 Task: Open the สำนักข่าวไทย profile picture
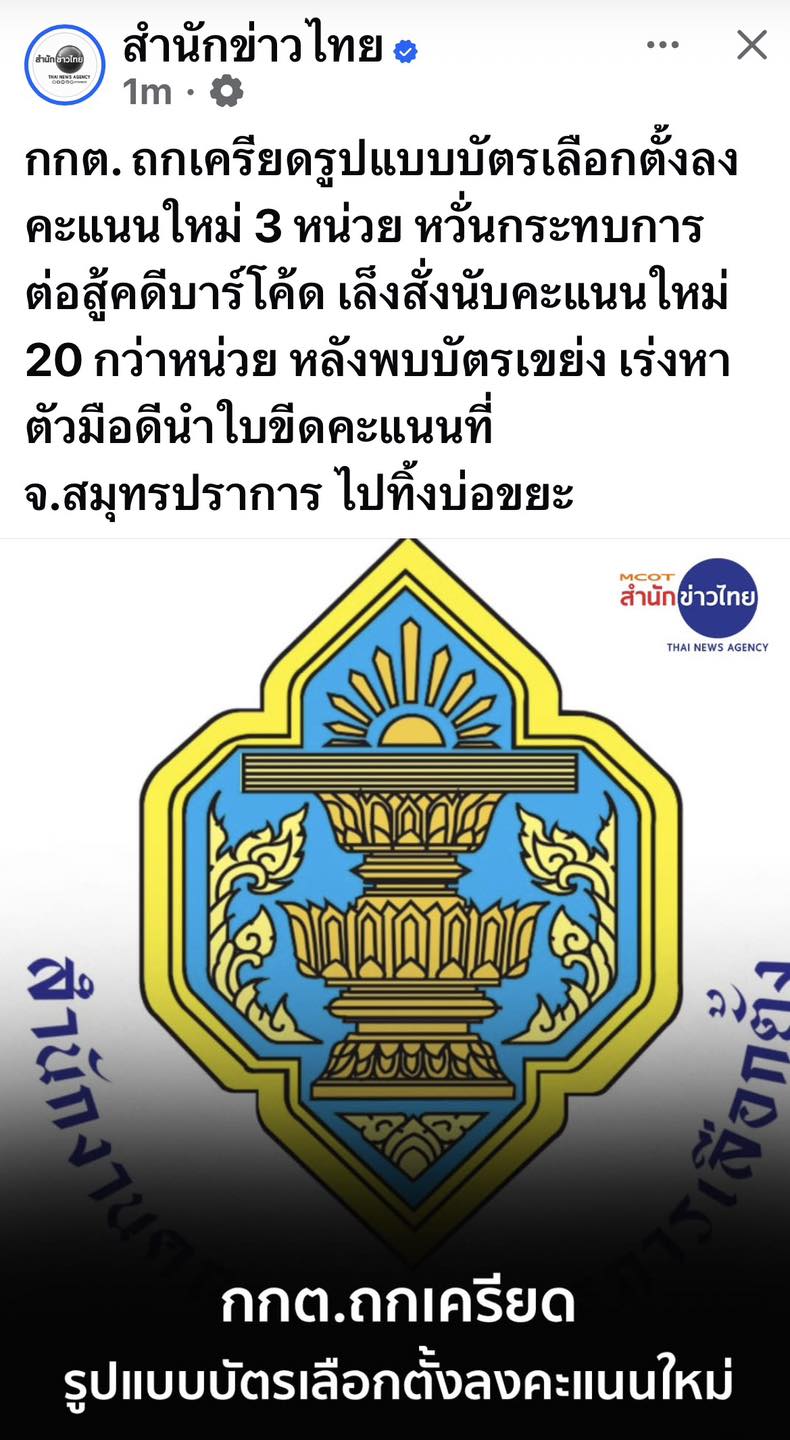point(65,65)
